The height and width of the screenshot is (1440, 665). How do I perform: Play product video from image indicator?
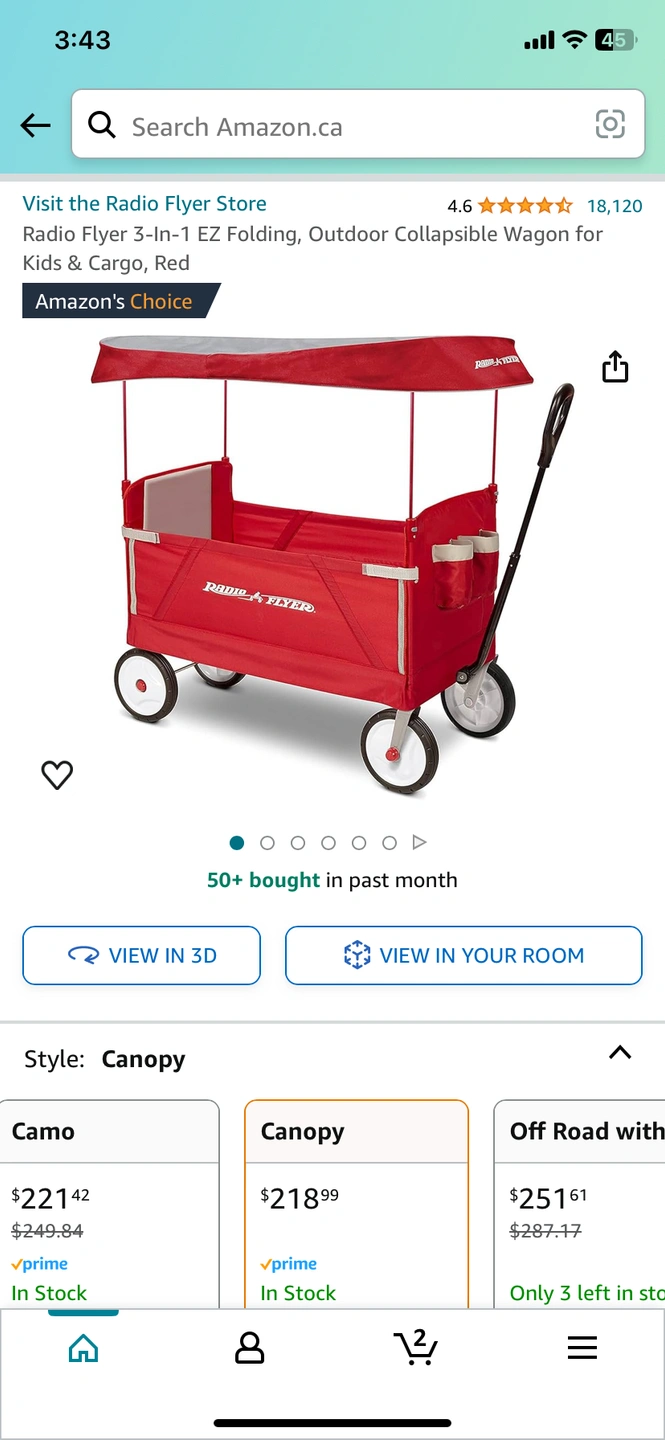pos(420,843)
